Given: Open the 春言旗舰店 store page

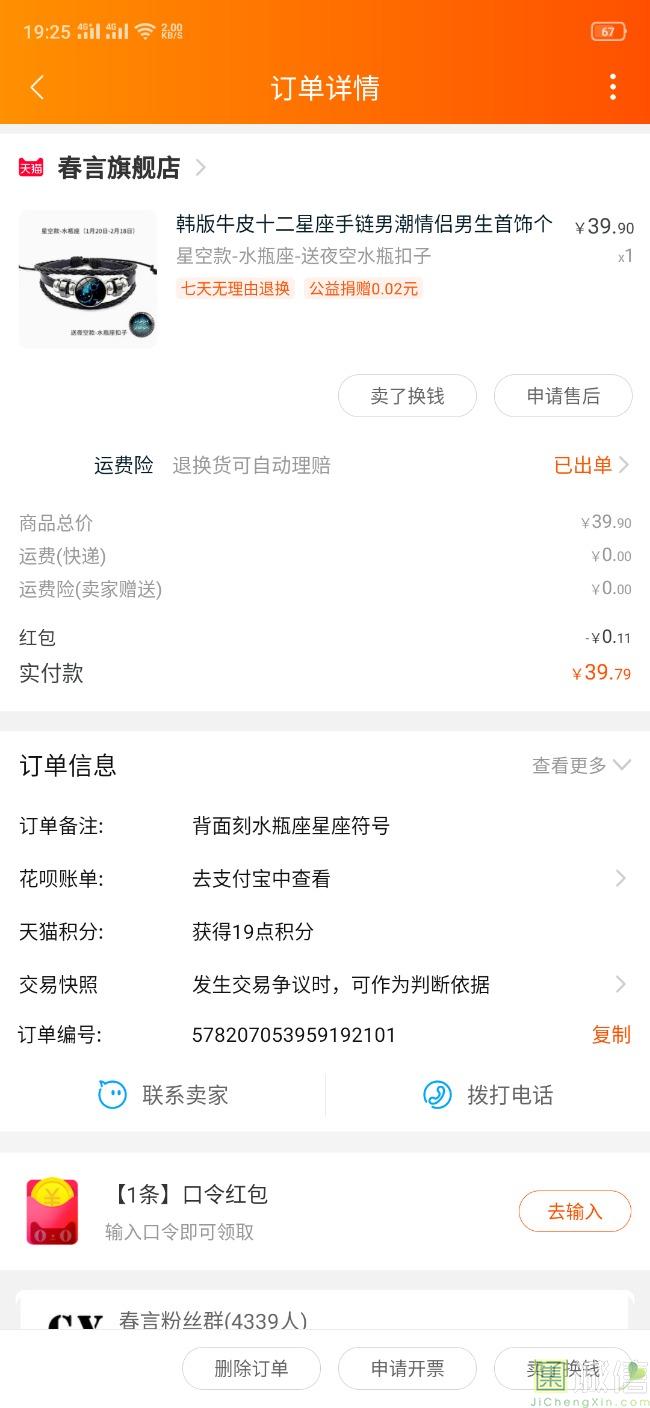Looking at the screenshot, I should point(119,168).
